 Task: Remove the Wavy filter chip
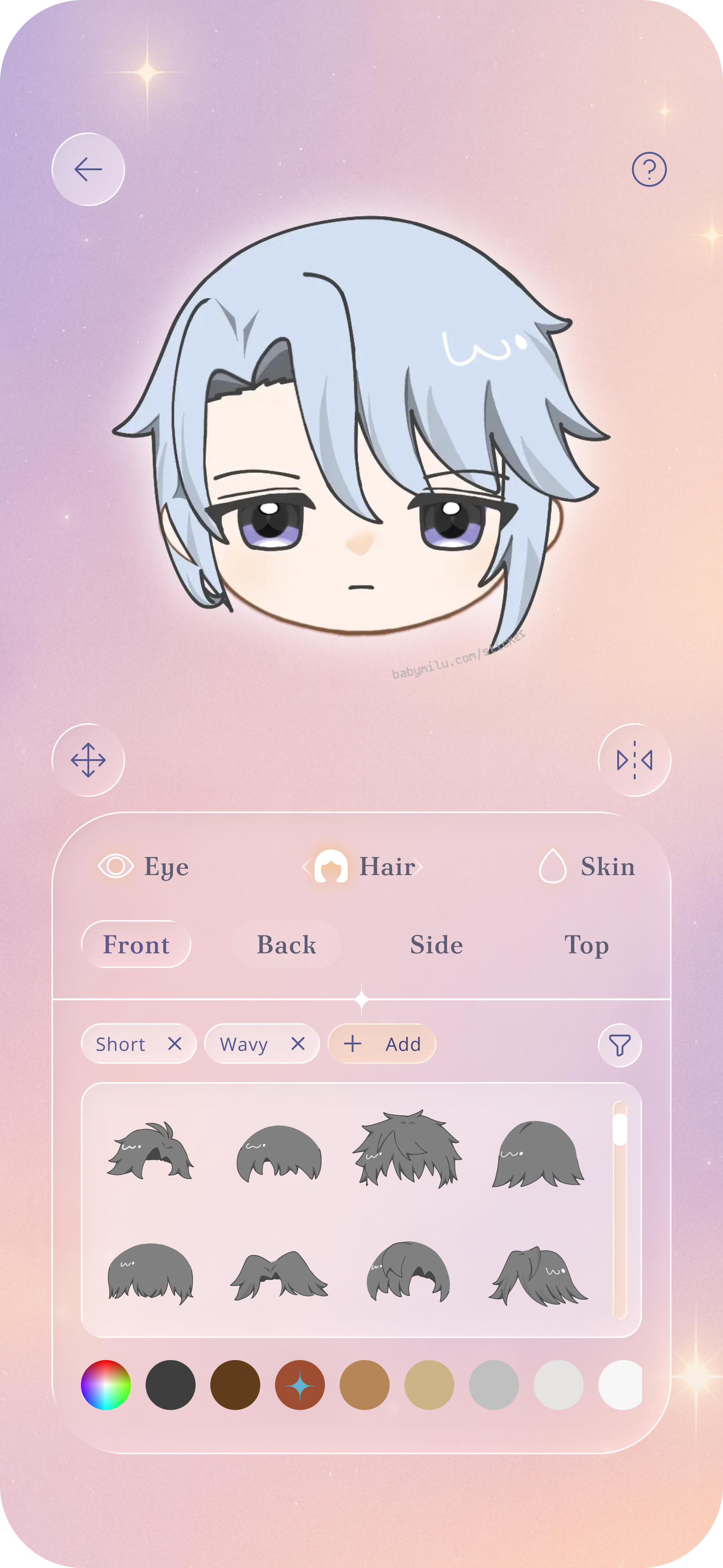[298, 1044]
